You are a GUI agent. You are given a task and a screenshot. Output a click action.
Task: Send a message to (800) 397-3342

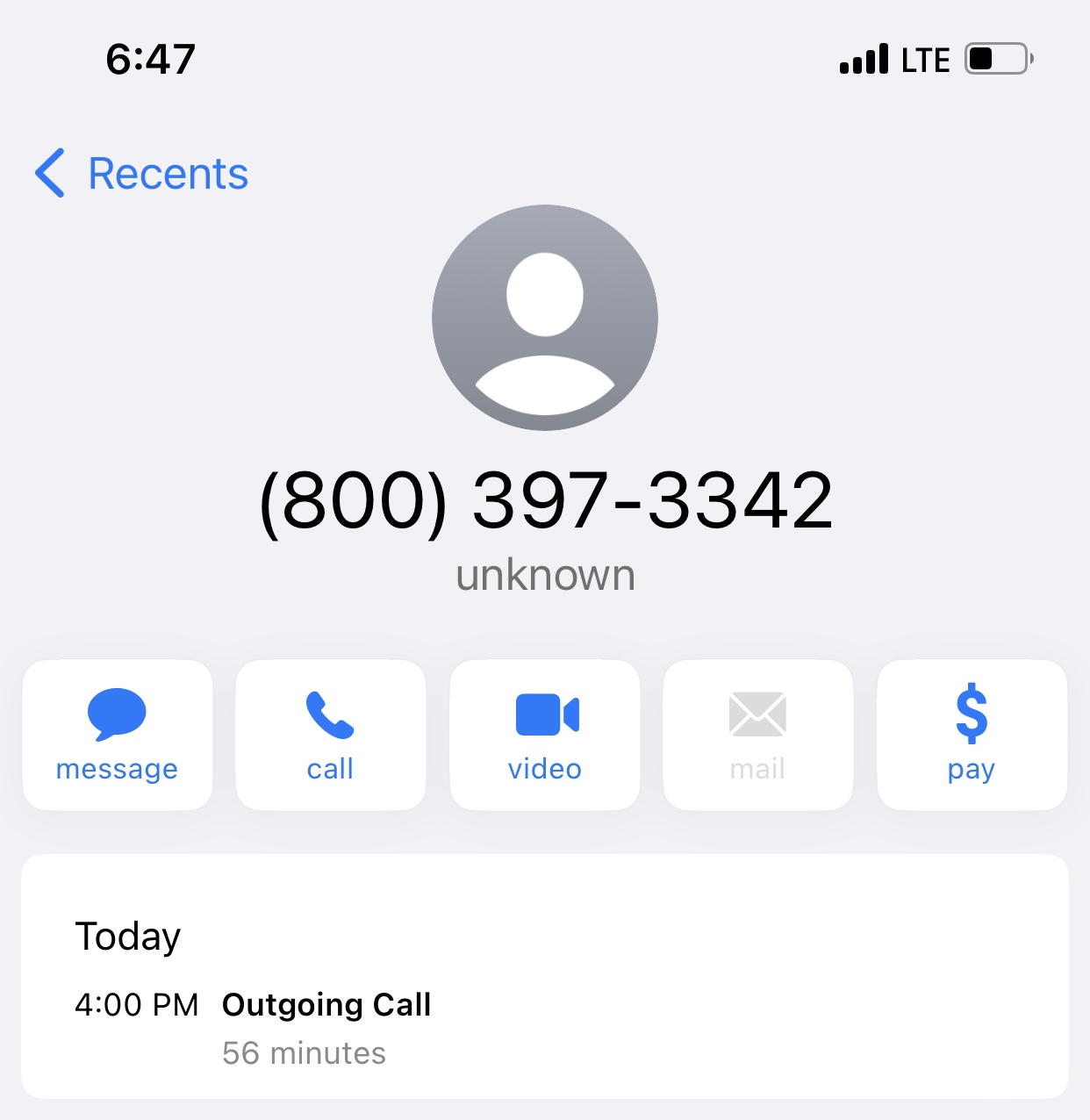point(118,736)
